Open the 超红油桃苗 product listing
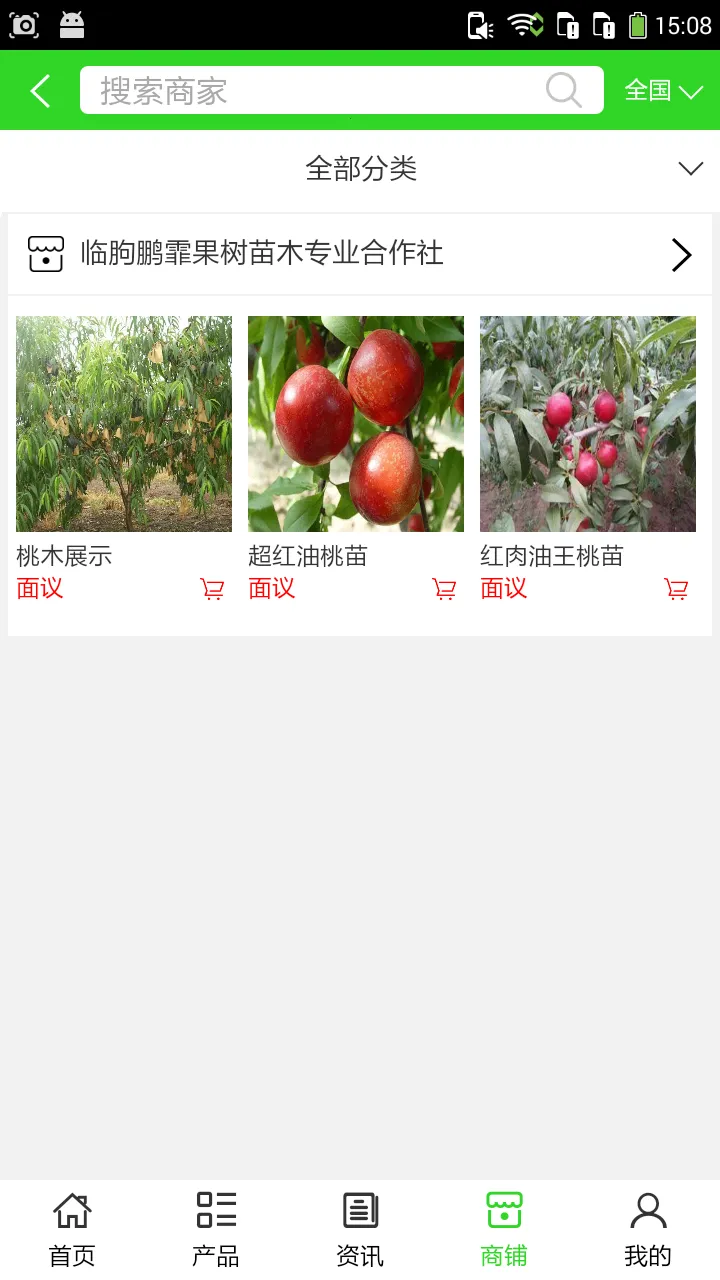The image size is (720, 1280). (356, 422)
